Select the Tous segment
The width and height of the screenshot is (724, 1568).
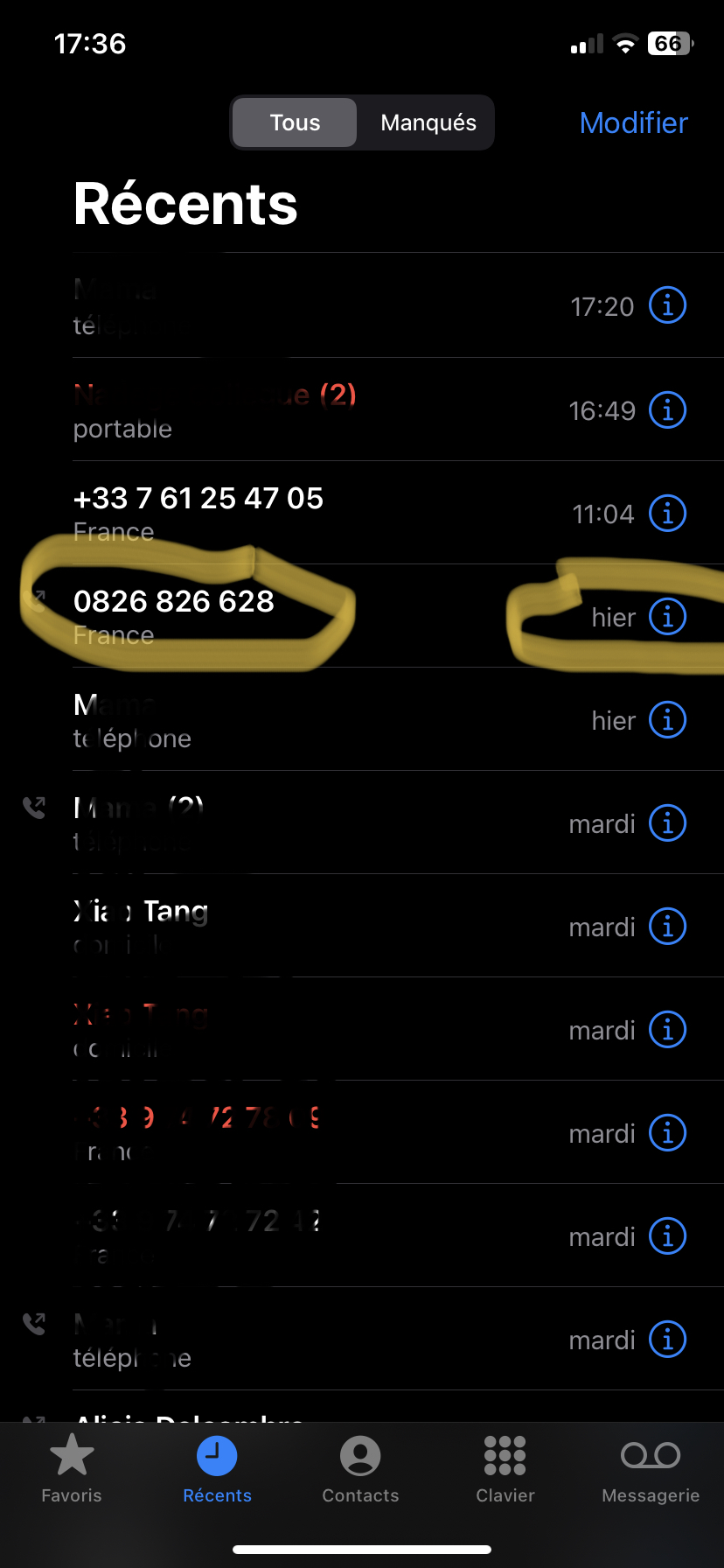point(295,122)
